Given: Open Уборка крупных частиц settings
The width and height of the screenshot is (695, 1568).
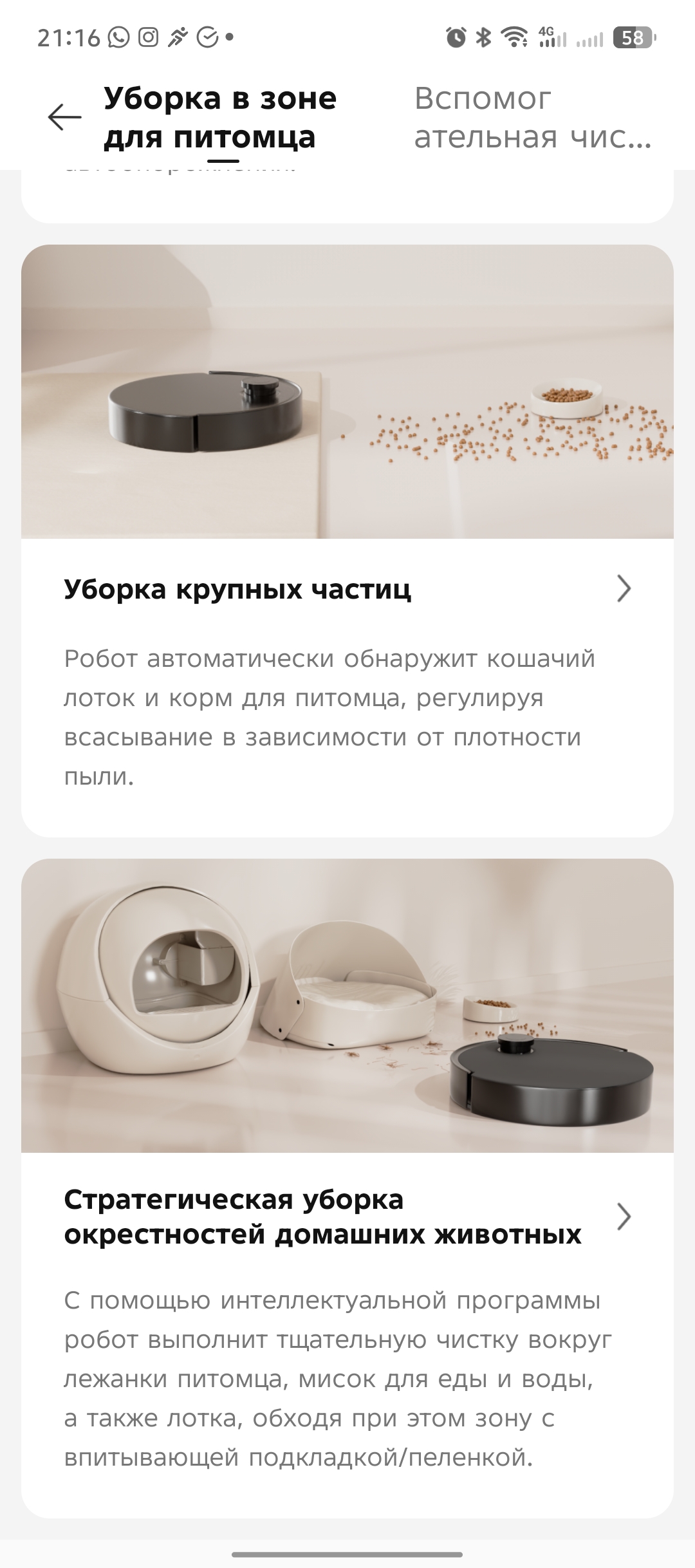Looking at the screenshot, I should [347, 589].
